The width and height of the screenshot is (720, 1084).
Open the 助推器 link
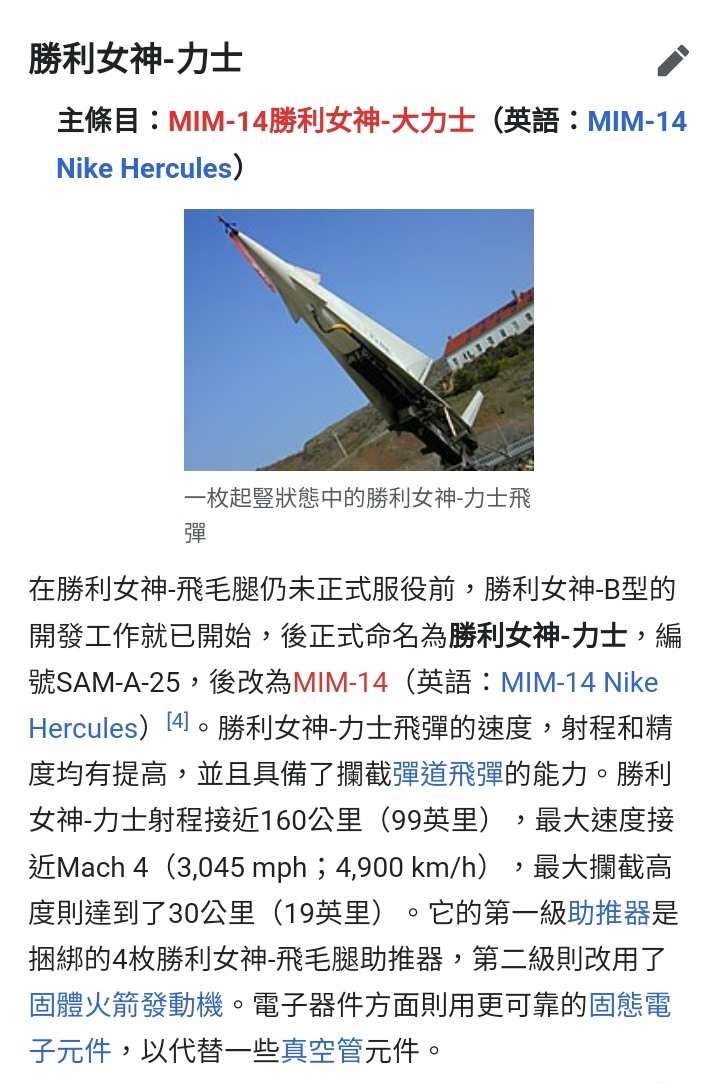609,912
